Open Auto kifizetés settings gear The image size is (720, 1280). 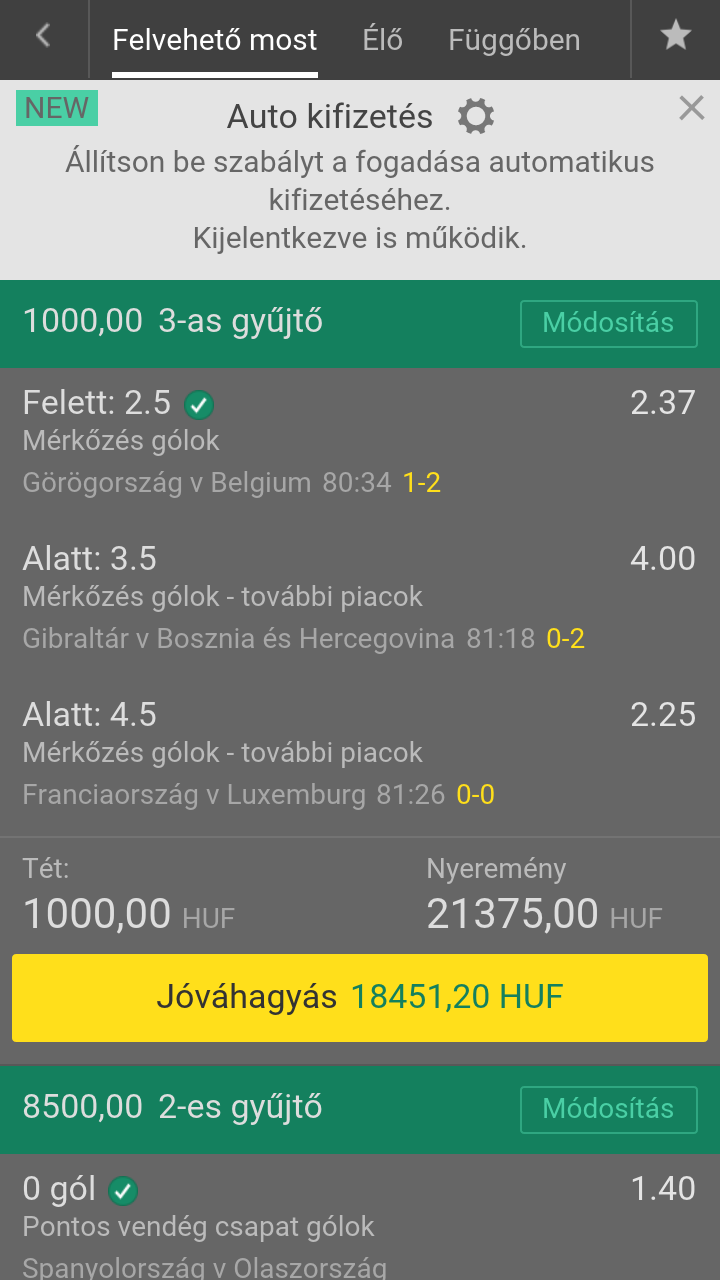[x=476, y=117]
